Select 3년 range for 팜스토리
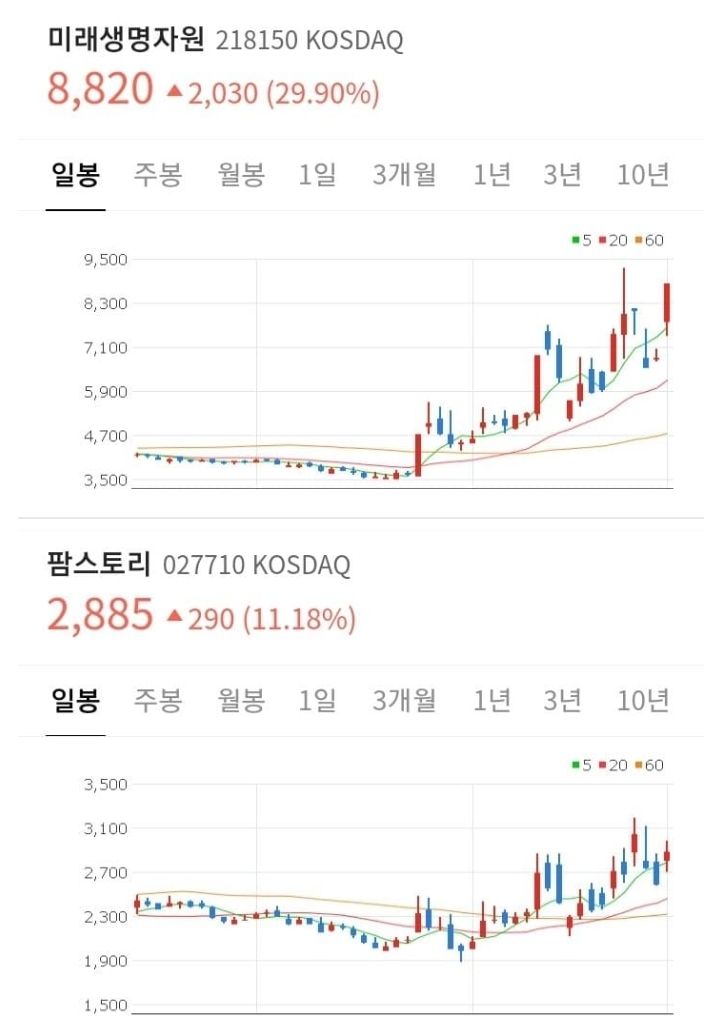The image size is (720, 1017). pyautogui.click(x=562, y=701)
